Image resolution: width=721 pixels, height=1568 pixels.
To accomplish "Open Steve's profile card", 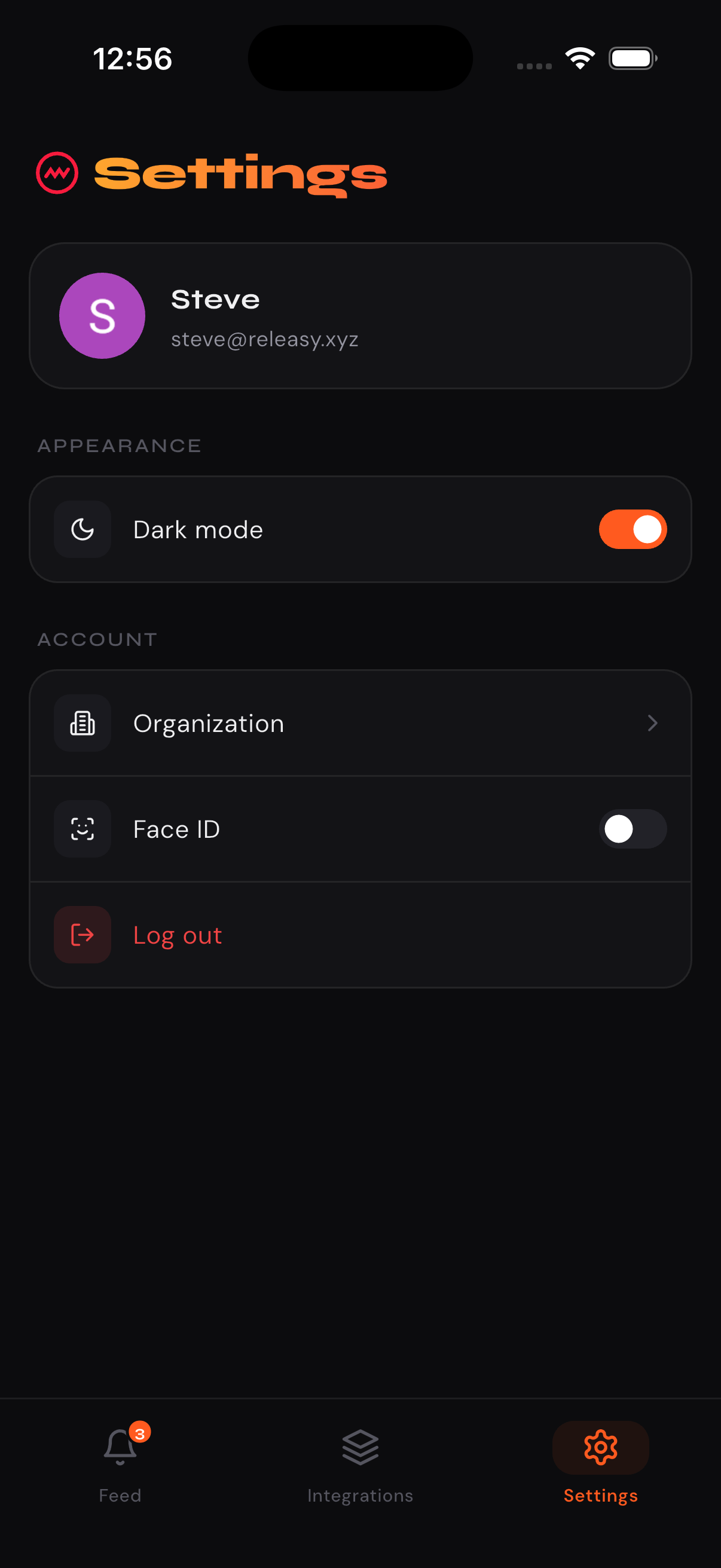I will 361,315.
